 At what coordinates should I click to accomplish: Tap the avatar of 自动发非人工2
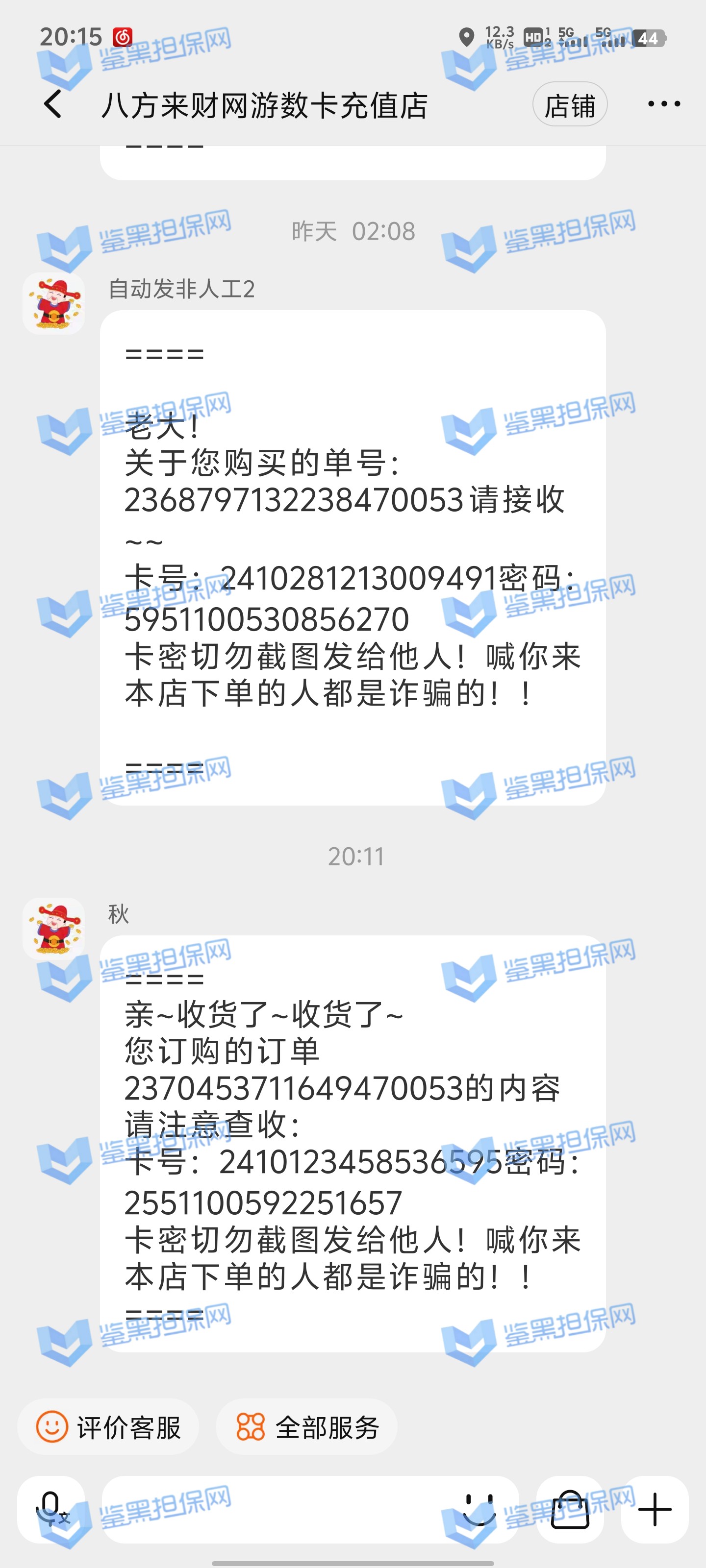point(53,303)
